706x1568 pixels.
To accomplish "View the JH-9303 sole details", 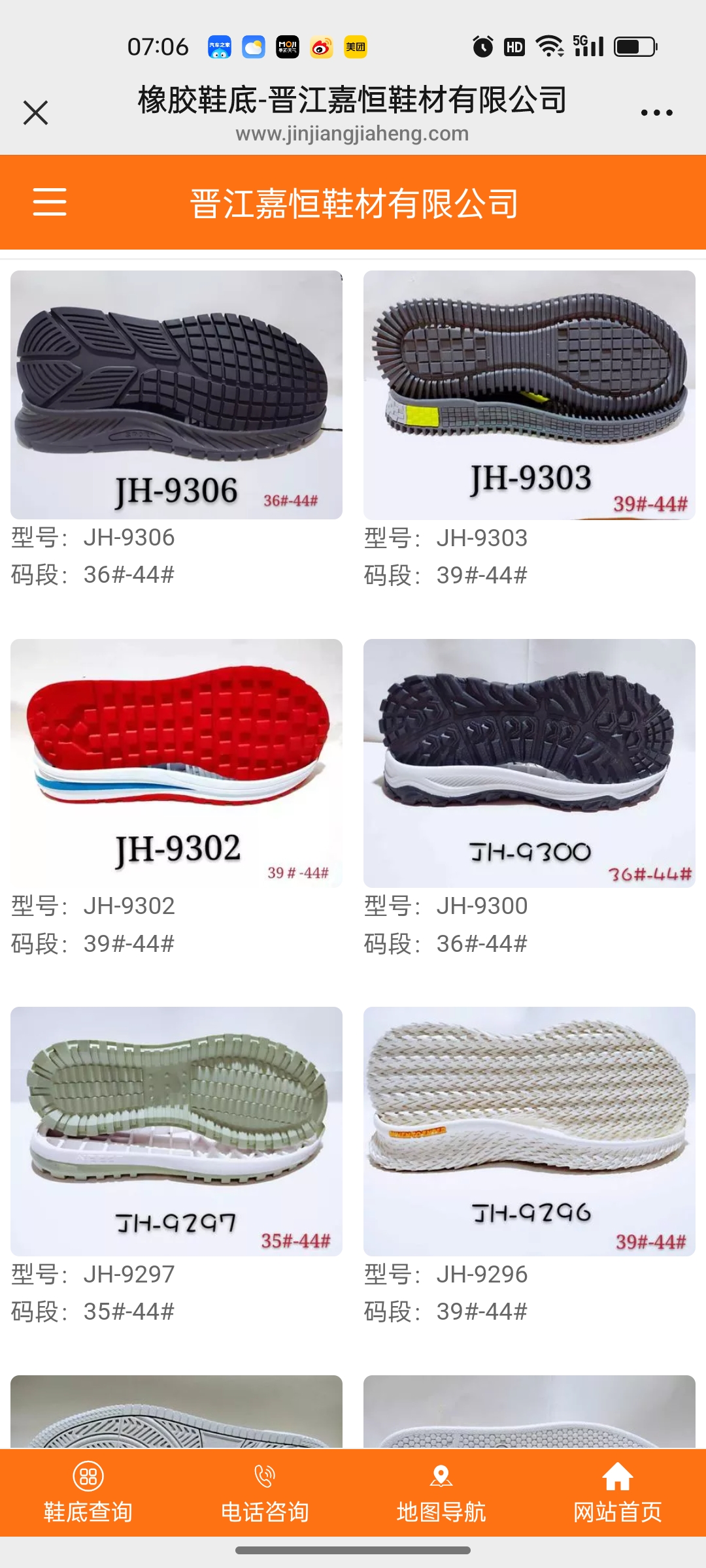I will pyautogui.click(x=529, y=395).
